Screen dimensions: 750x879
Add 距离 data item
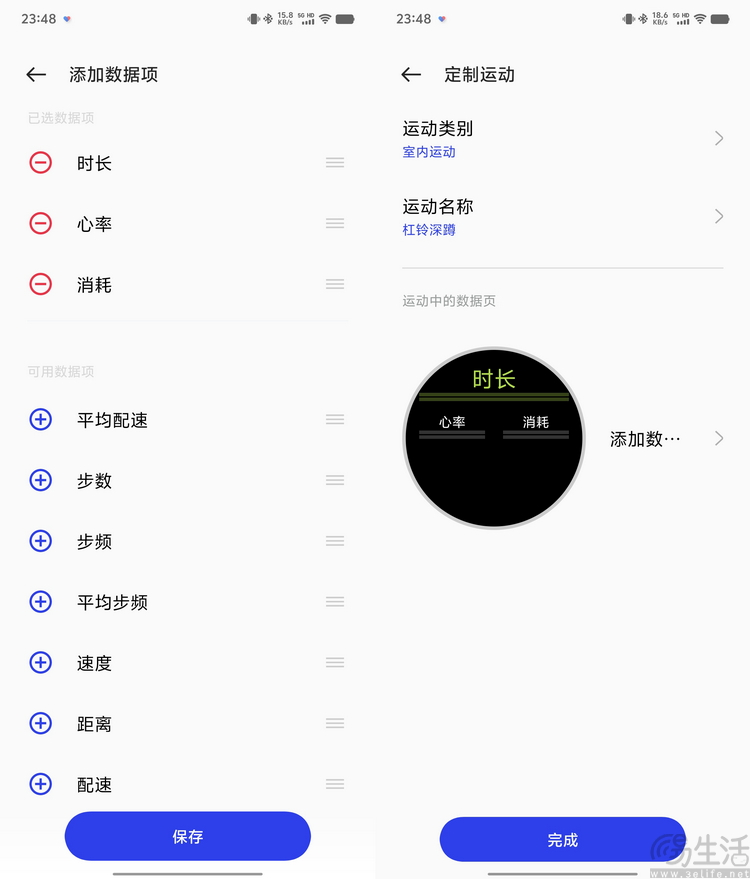click(x=41, y=723)
